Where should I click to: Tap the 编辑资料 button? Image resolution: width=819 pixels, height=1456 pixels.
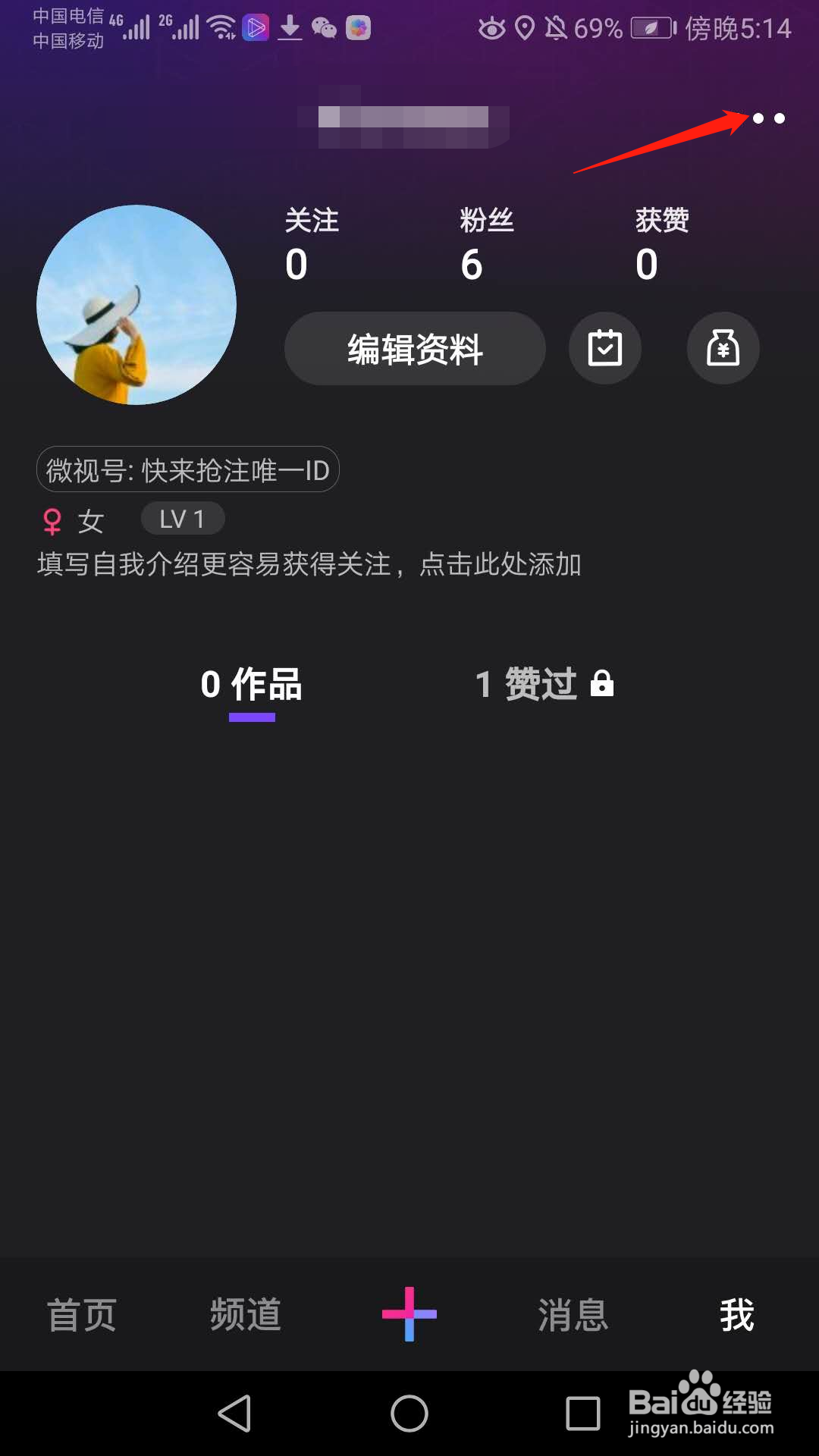coord(414,348)
